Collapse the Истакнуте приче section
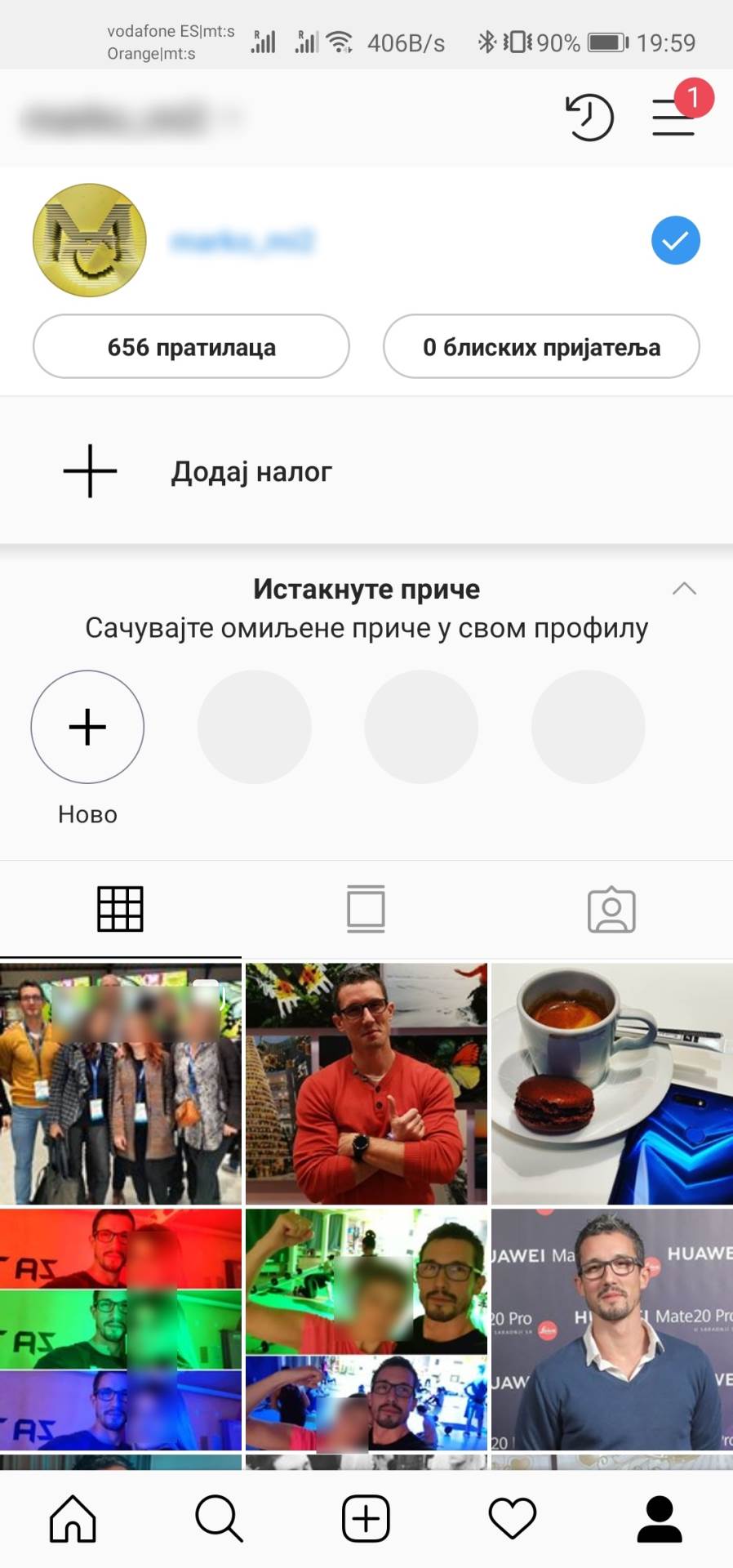The height and width of the screenshot is (1568, 733). coord(684,589)
